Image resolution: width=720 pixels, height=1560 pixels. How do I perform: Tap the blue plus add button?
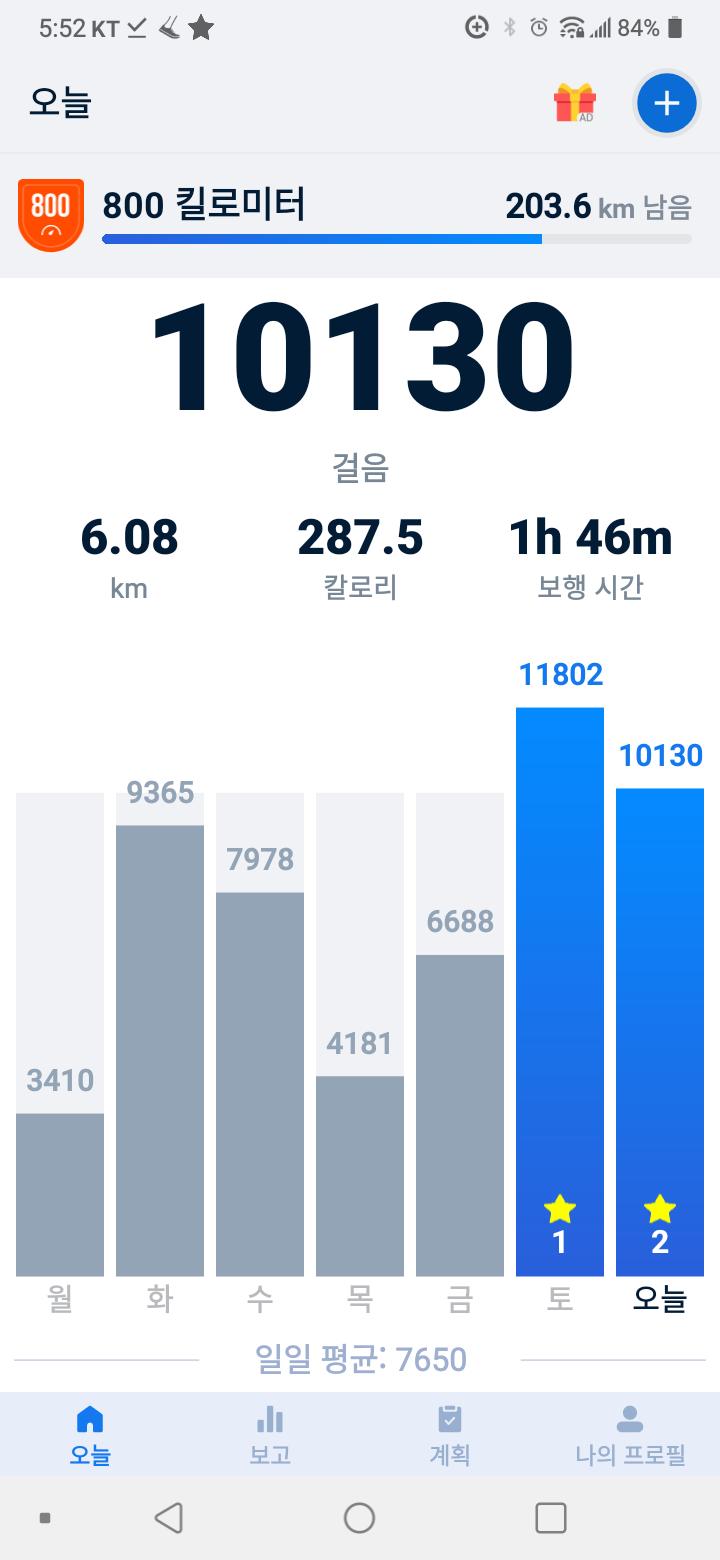(x=666, y=103)
